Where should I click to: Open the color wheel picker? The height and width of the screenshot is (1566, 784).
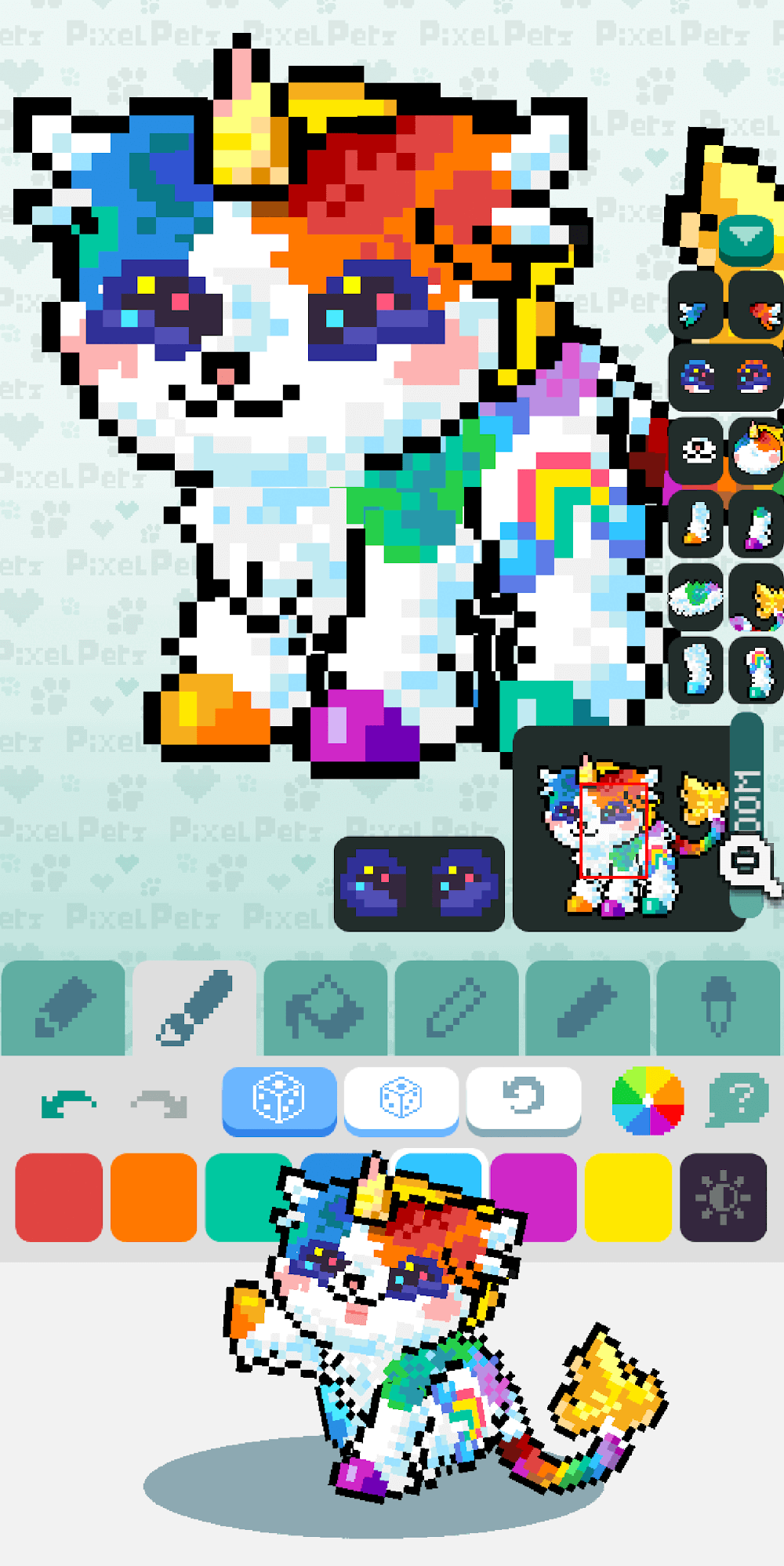pos(648,1100)
